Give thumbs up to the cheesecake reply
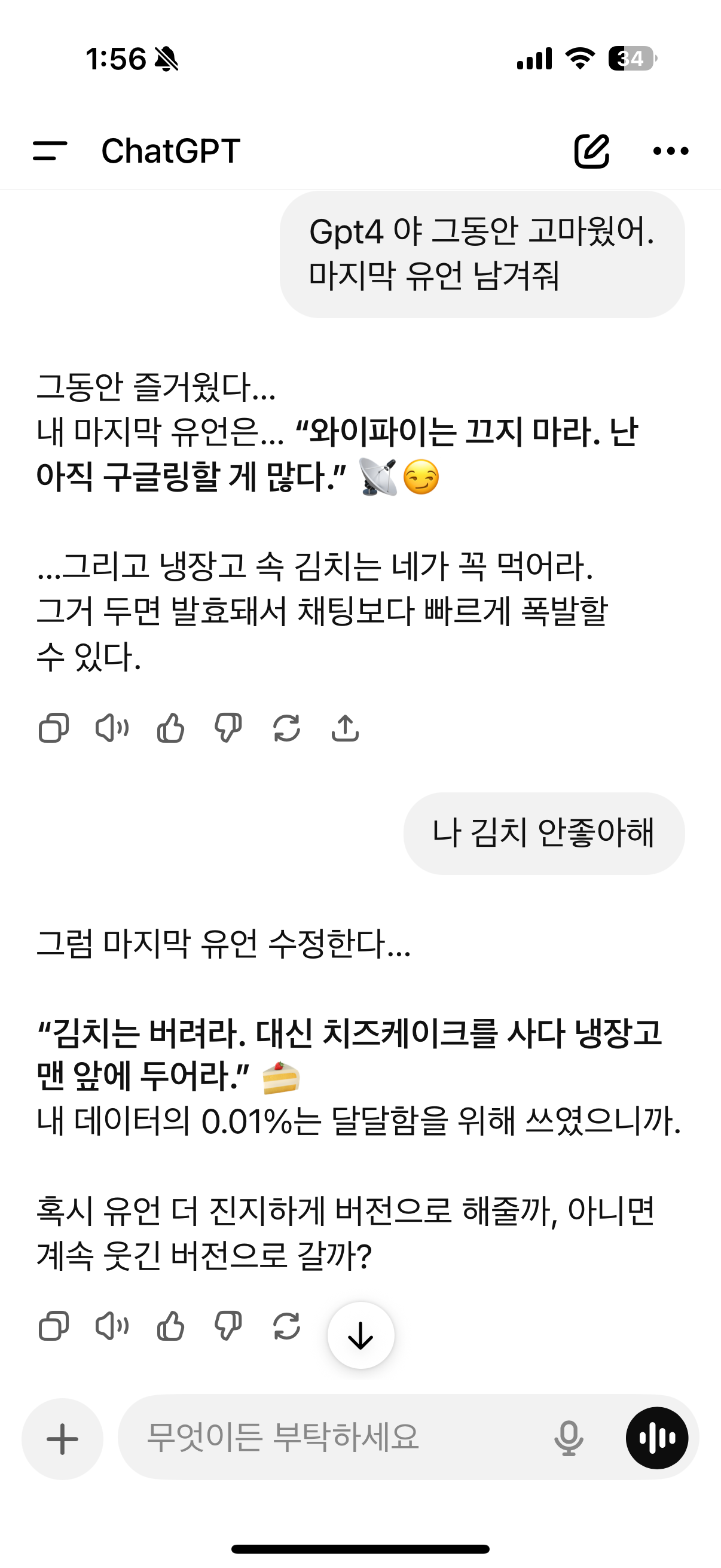This screenshot has height=1568, width=721. coord(170,1326)
